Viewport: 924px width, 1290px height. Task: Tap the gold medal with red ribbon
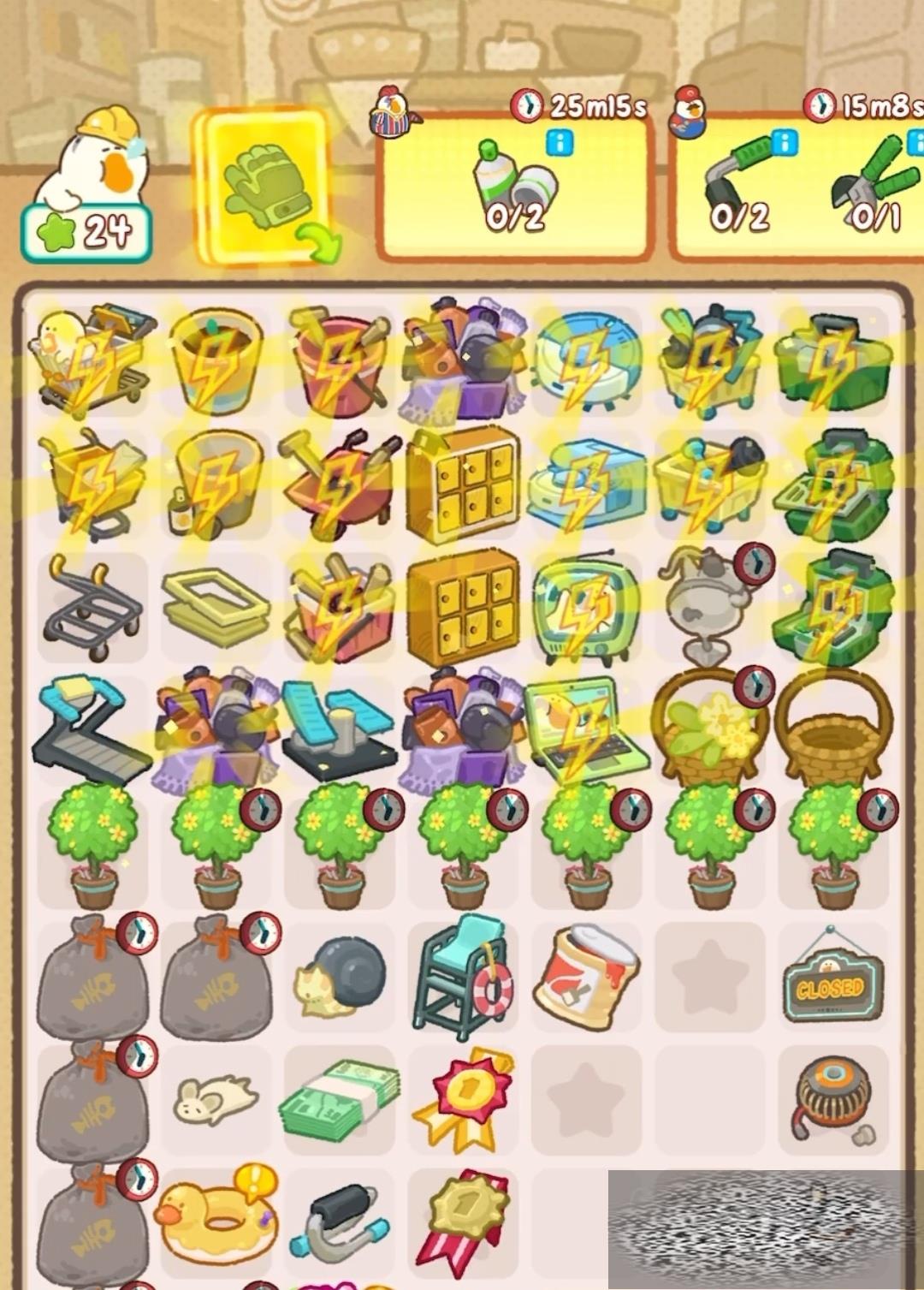(463, 1219)
